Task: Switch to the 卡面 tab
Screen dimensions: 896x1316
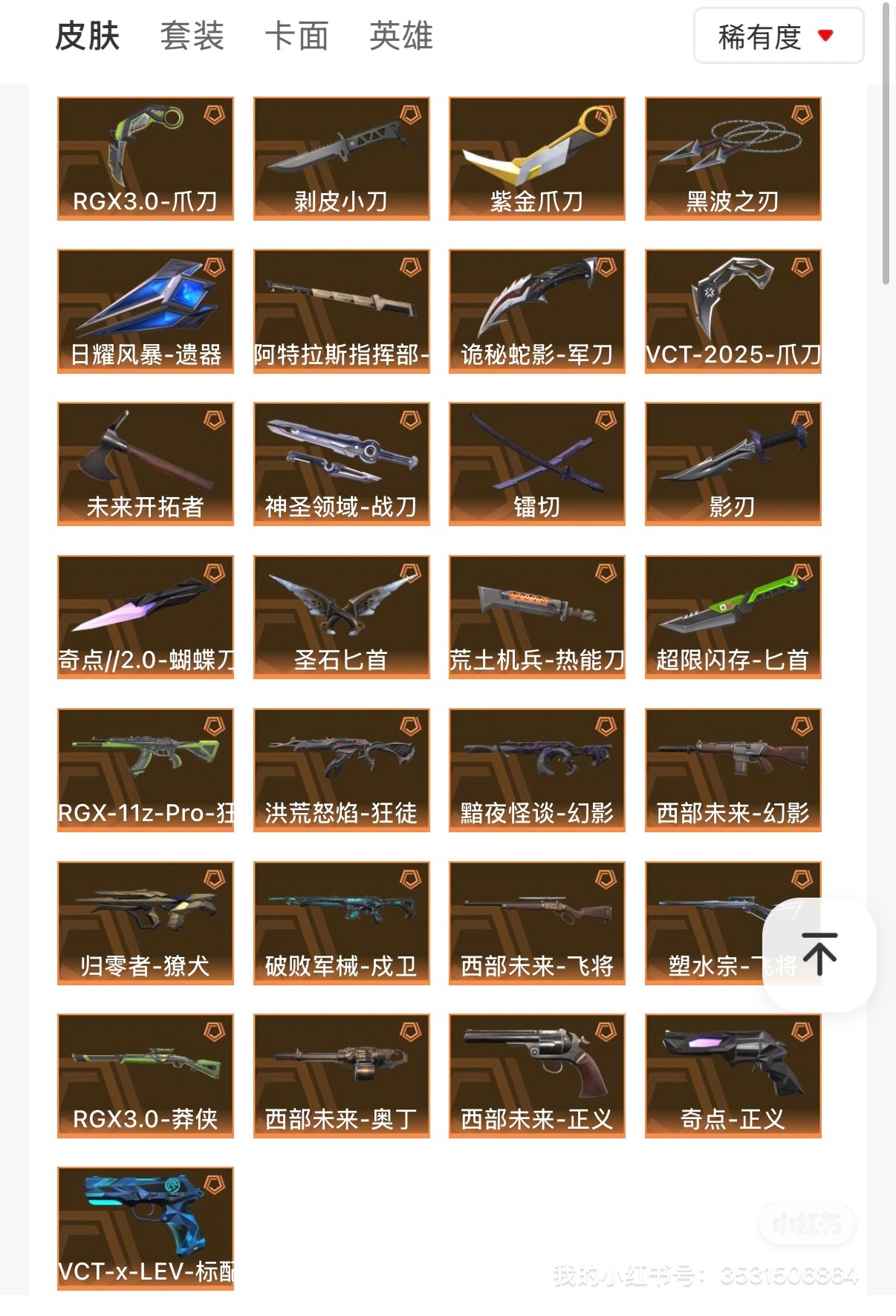Action: point(296,36)
